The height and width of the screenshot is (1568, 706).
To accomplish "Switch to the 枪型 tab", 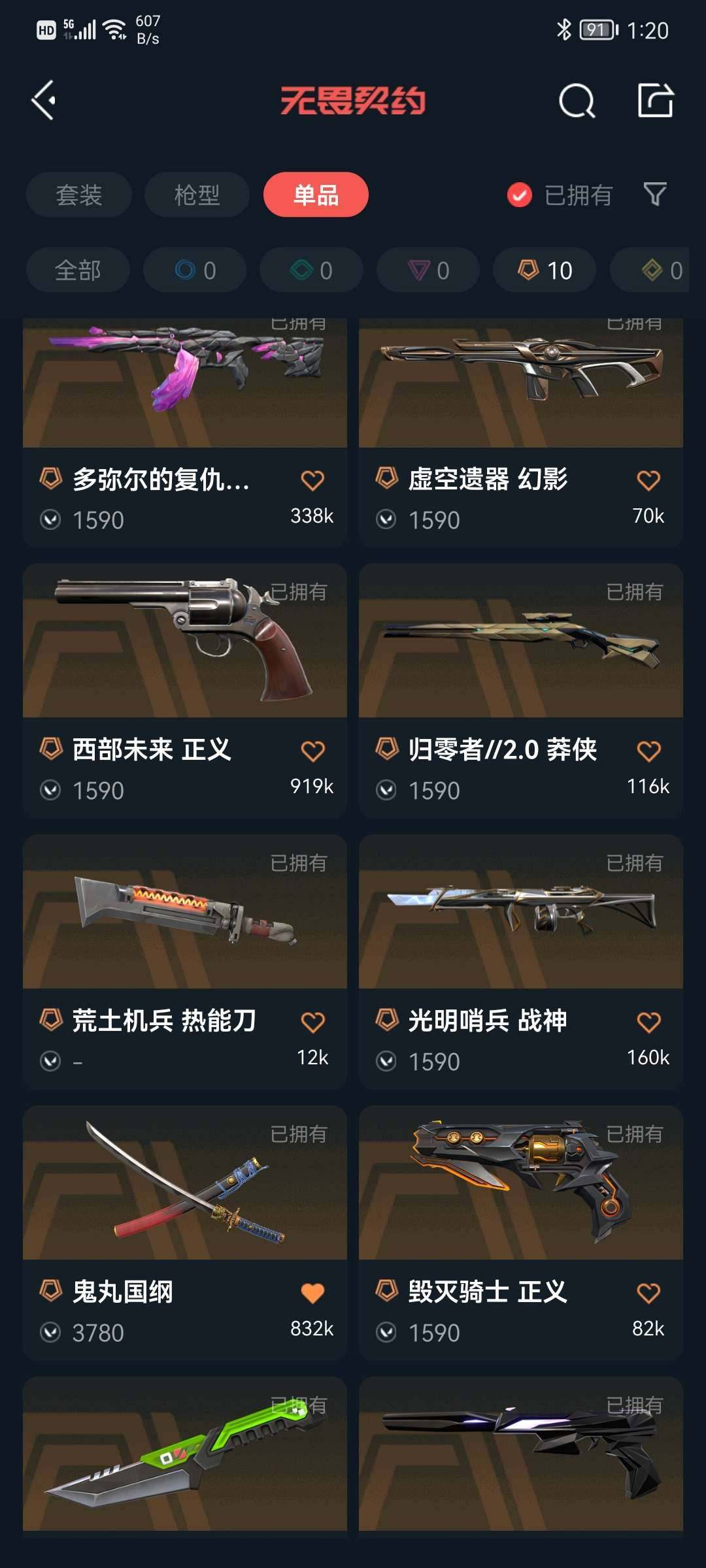I will click(x=197, y=194).
